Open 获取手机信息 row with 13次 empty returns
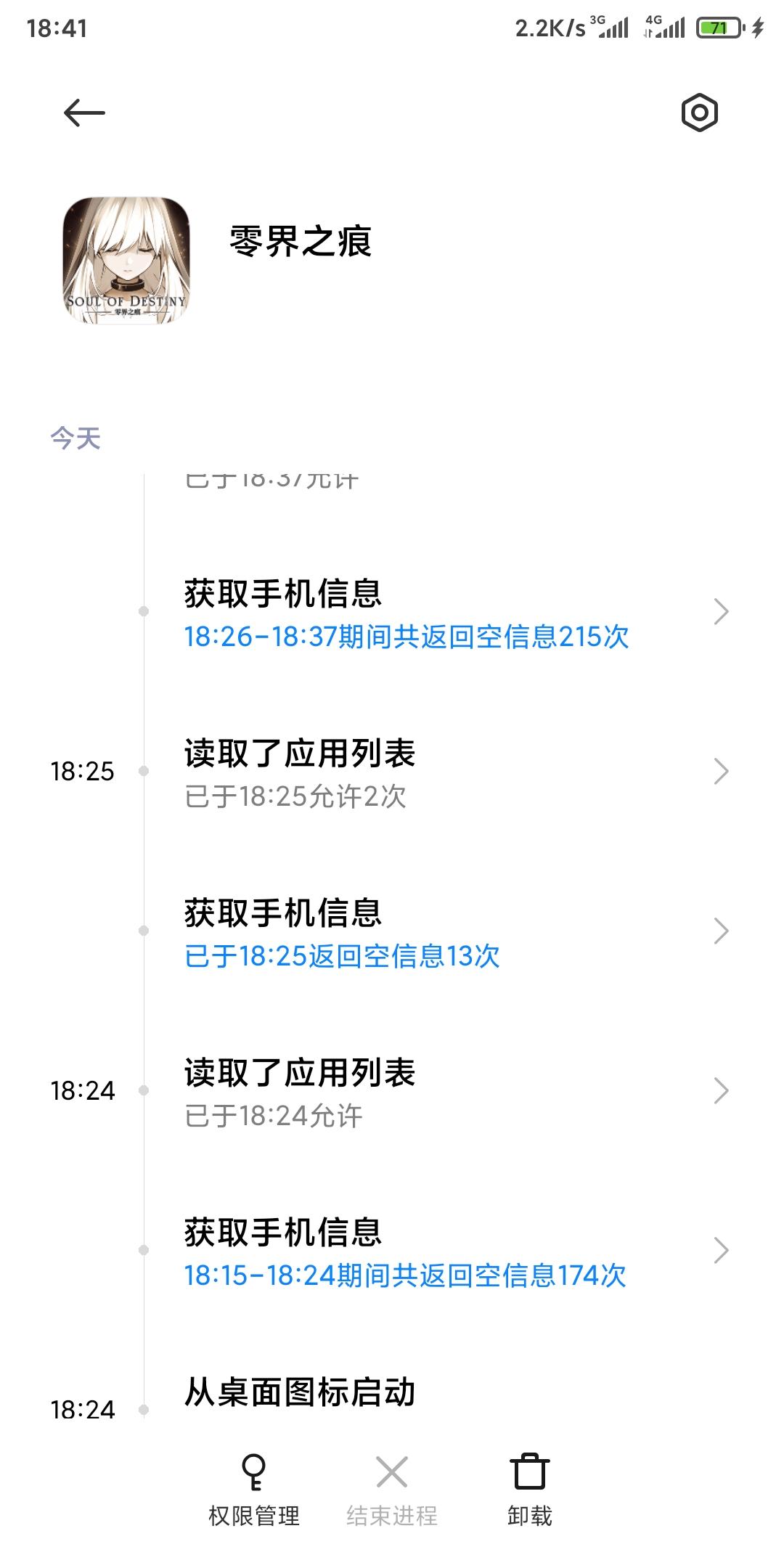Image resolution: width=784 pixels, height=1568 pixels. tap(436, 933)
